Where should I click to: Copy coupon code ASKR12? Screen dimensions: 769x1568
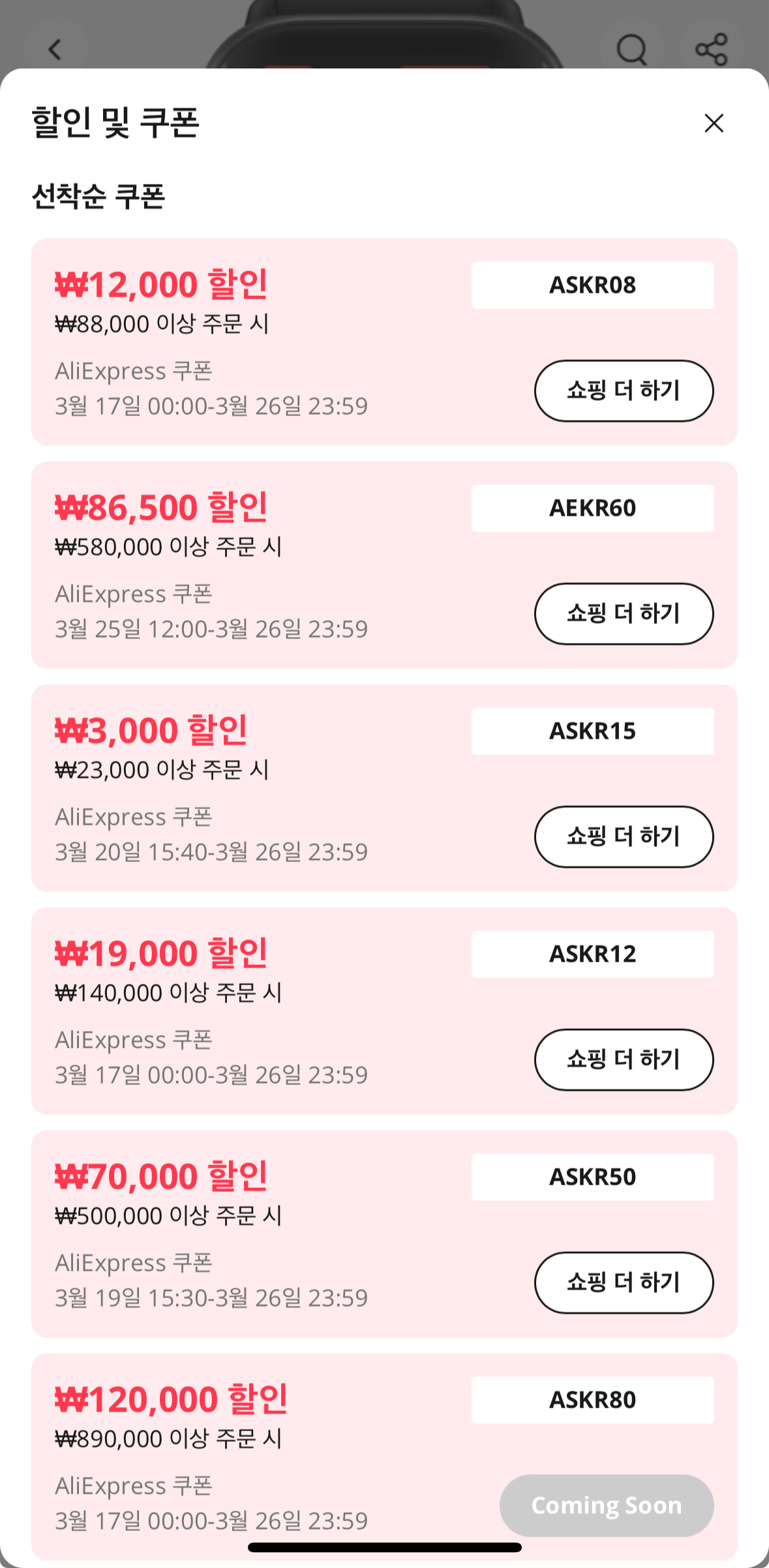pos(592,954)
